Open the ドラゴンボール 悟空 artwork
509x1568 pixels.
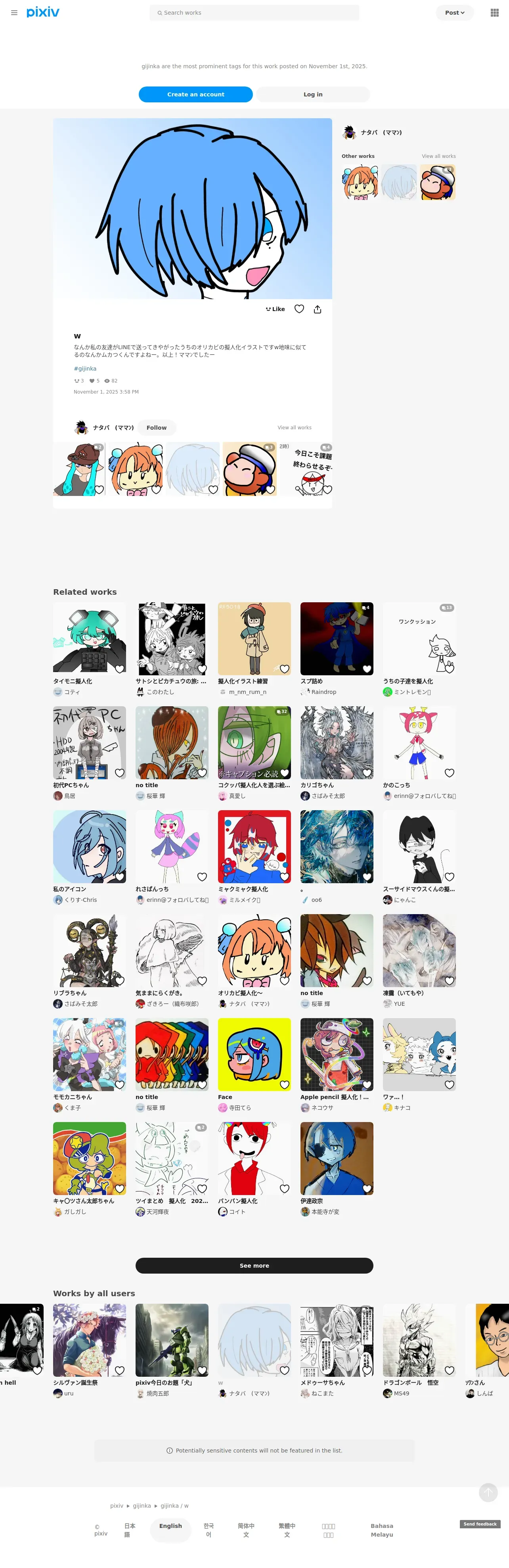[419, 1340]
